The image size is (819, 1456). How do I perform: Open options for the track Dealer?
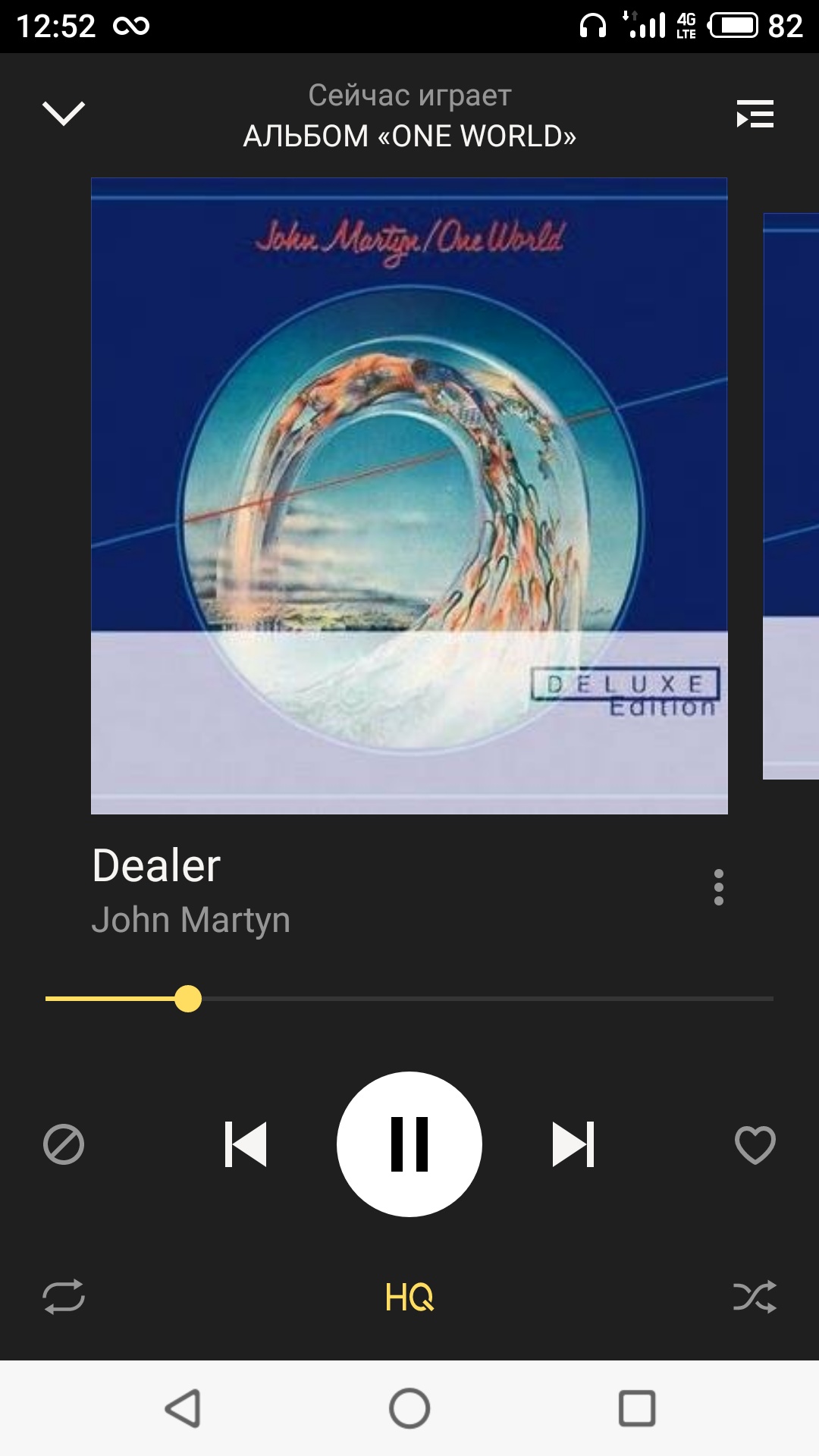718,886
